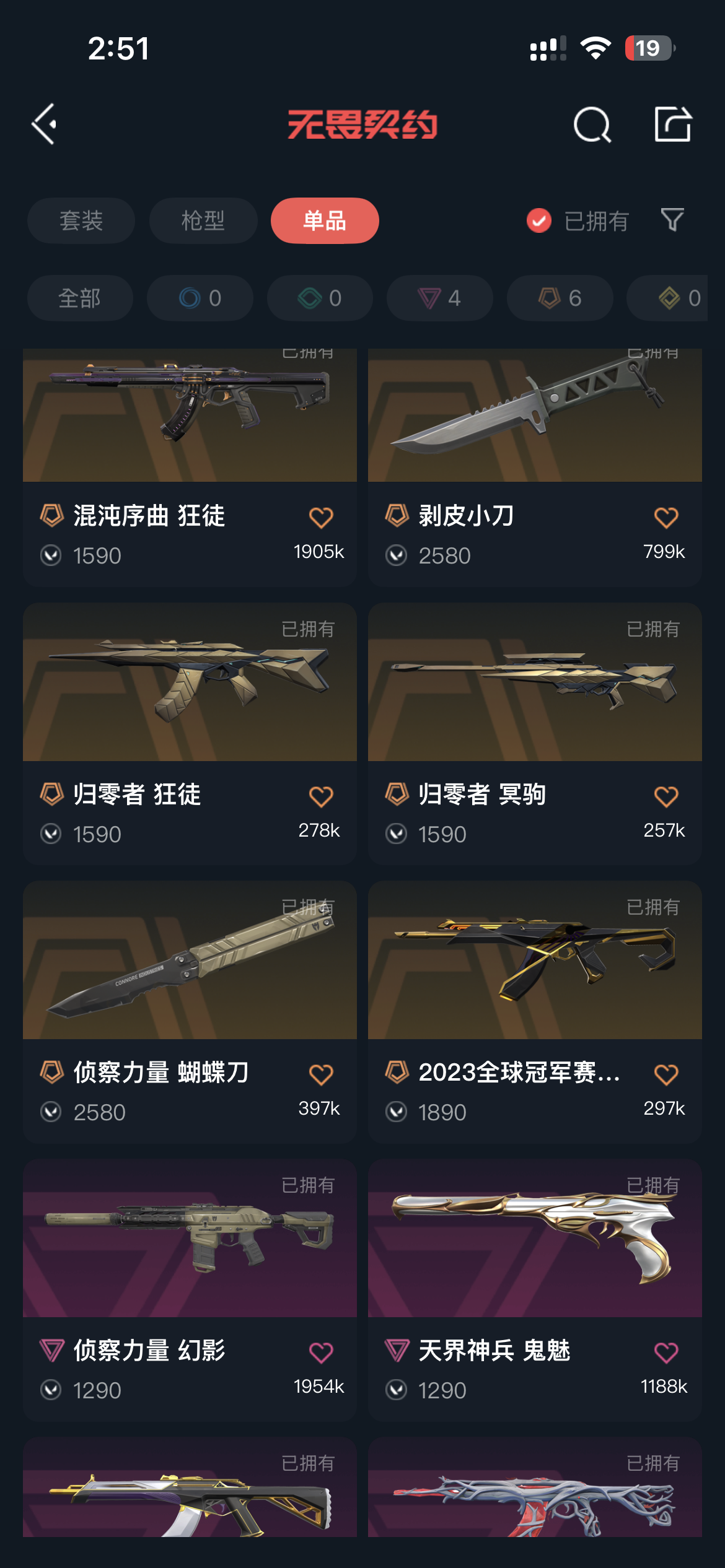
Task: Like the 侦察力量 幻影 skin
Action: (321, 1352)
